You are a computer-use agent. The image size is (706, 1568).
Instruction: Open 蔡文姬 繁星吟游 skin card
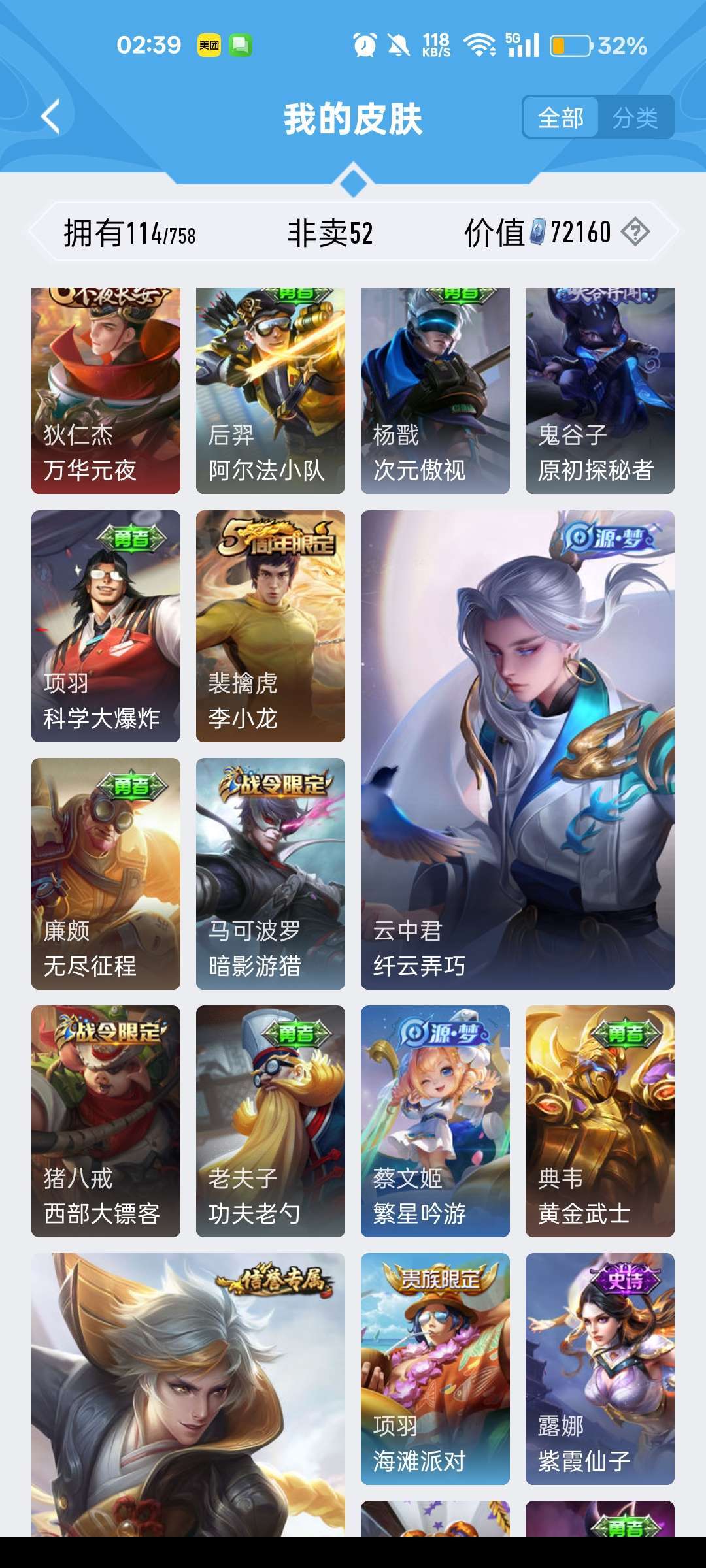pos(435,1121)
